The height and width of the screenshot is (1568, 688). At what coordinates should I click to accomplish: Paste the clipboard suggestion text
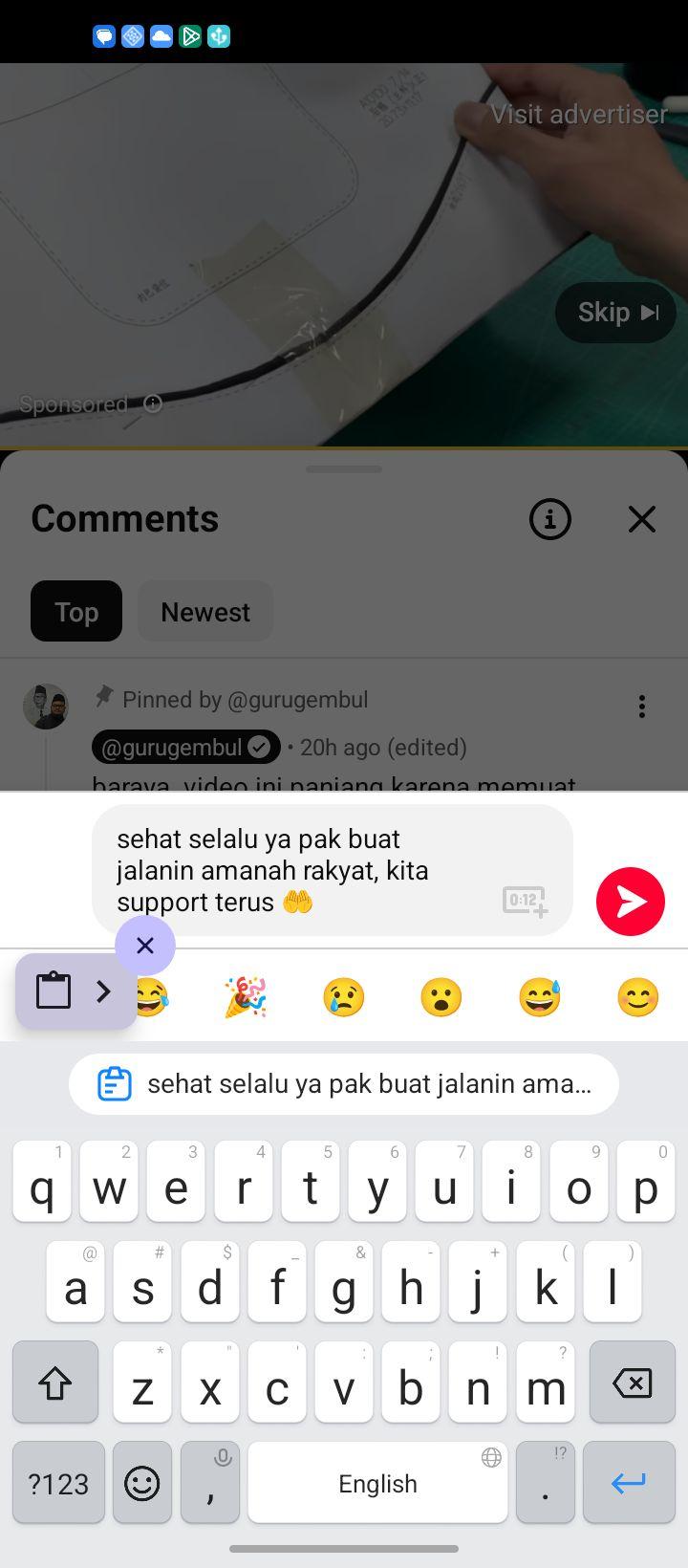tap(344, 1084)
